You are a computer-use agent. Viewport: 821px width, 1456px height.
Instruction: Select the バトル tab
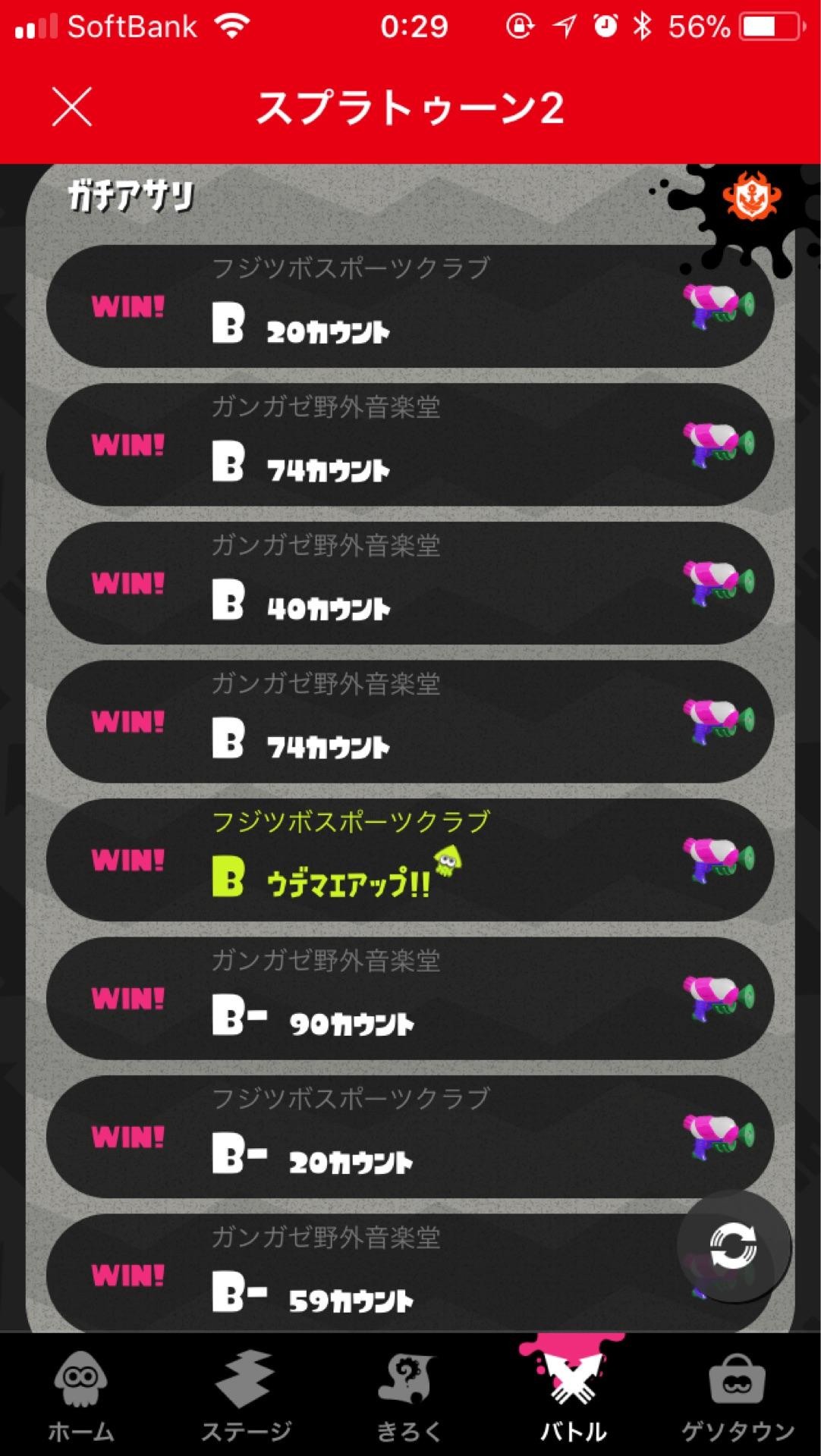coord(573,1397)
